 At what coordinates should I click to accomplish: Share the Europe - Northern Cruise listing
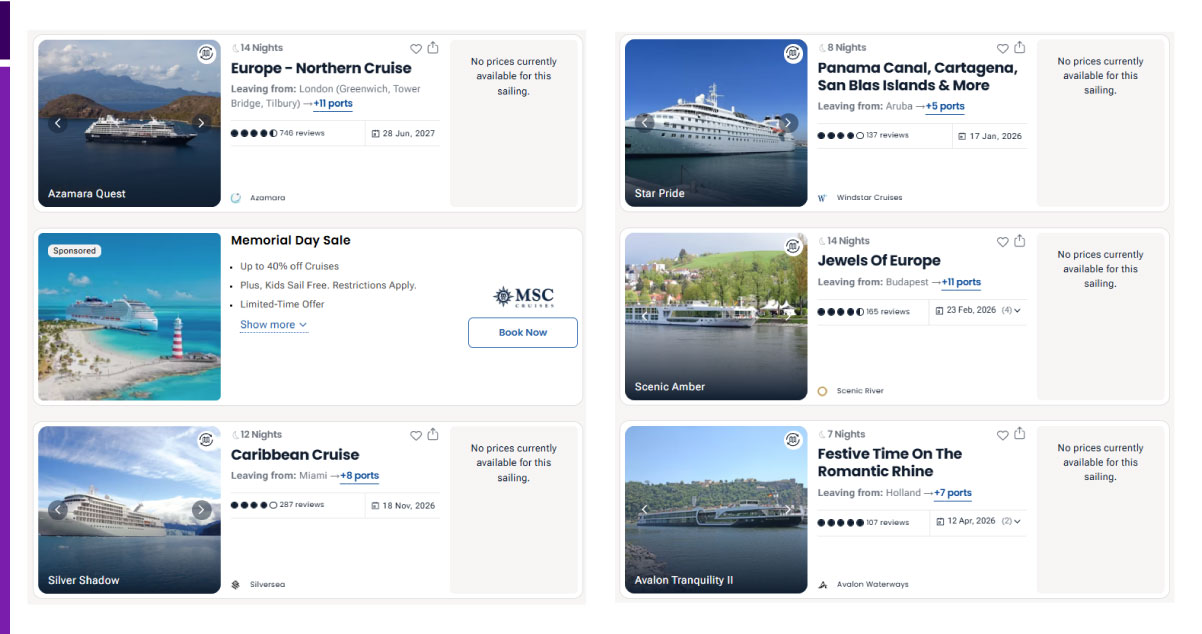[x=433, y=48]
